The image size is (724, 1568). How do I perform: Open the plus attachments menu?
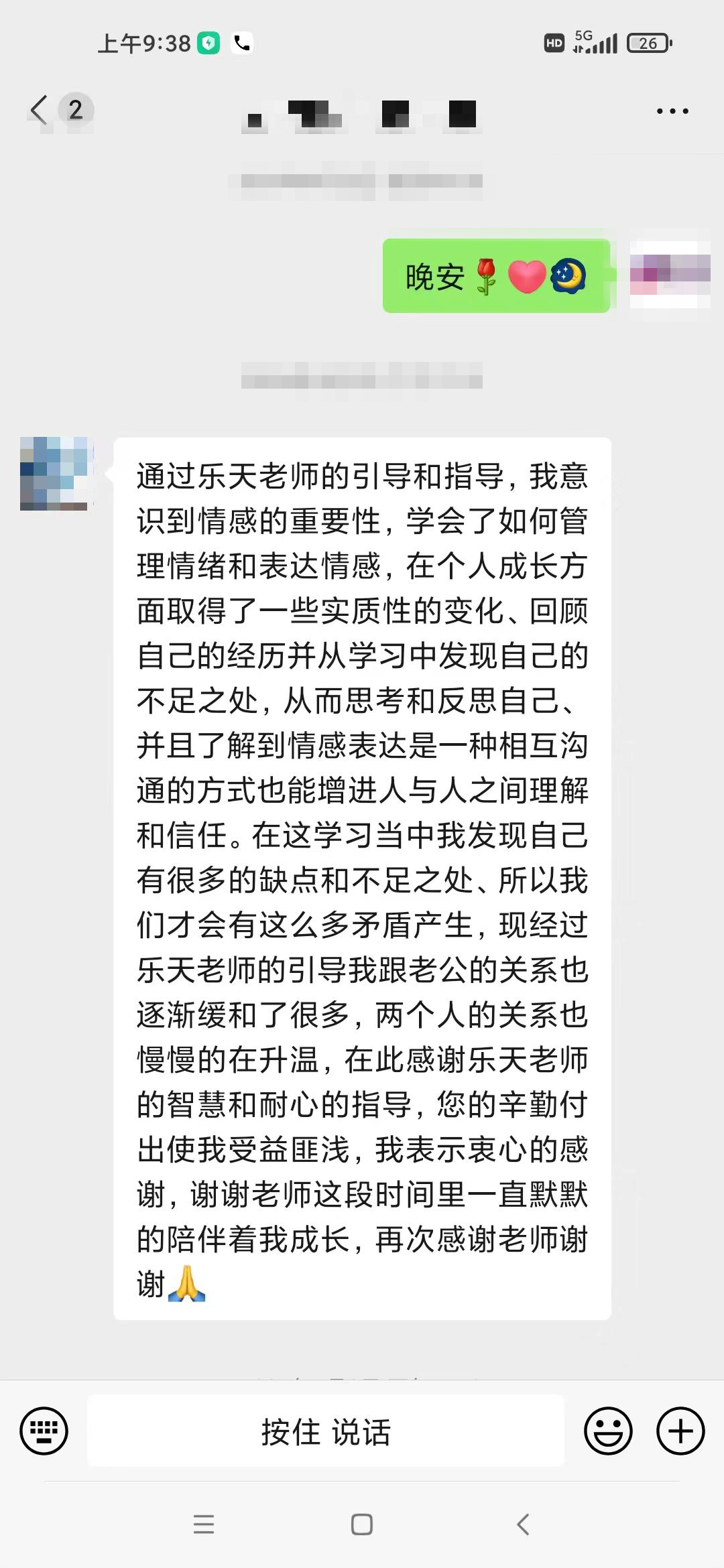click(680, 1431)
